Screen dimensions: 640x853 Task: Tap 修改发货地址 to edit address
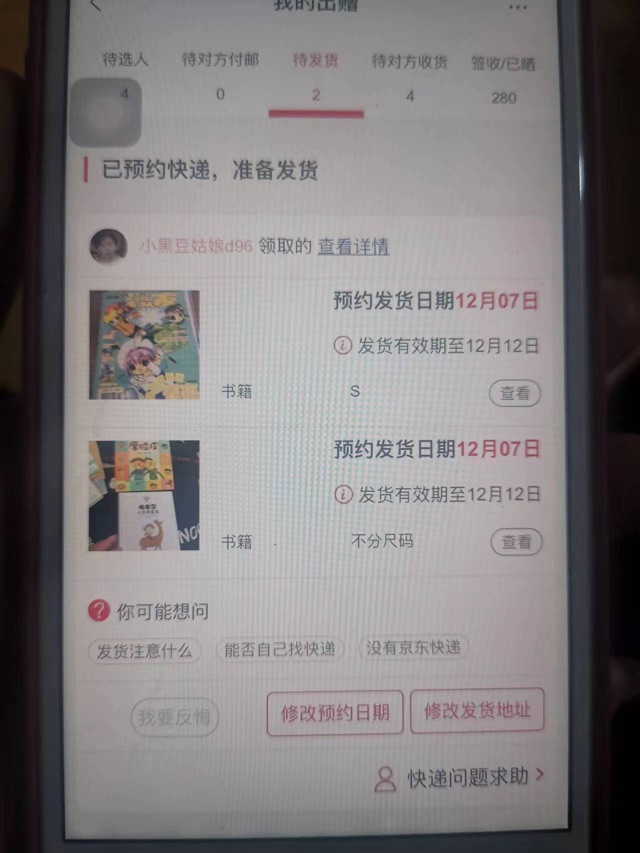pos(477,711)
